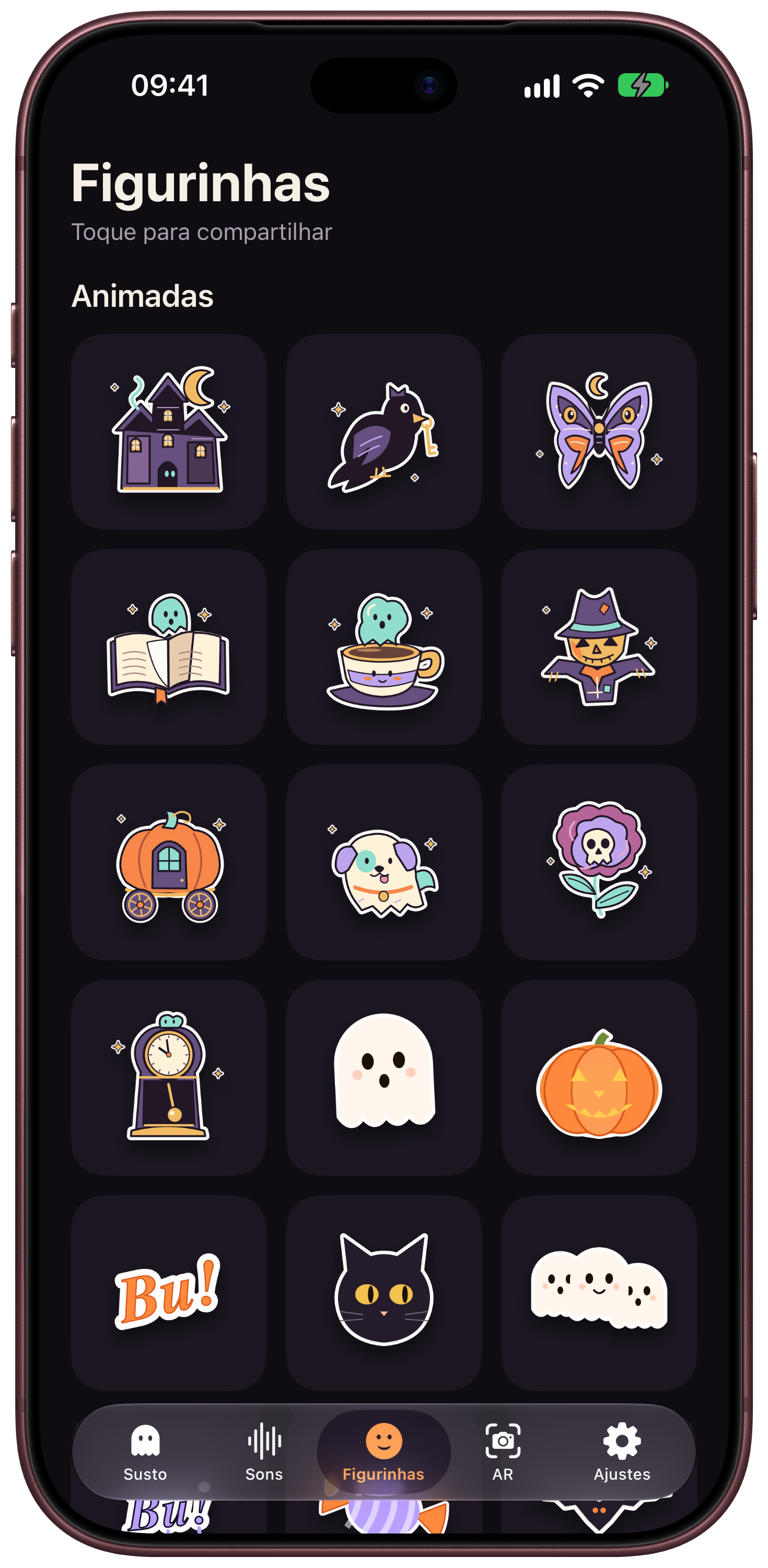The width and height of the screenshot is (768, 1568).
Task: Share the haunted house sticker
Action: pos(169,431)
